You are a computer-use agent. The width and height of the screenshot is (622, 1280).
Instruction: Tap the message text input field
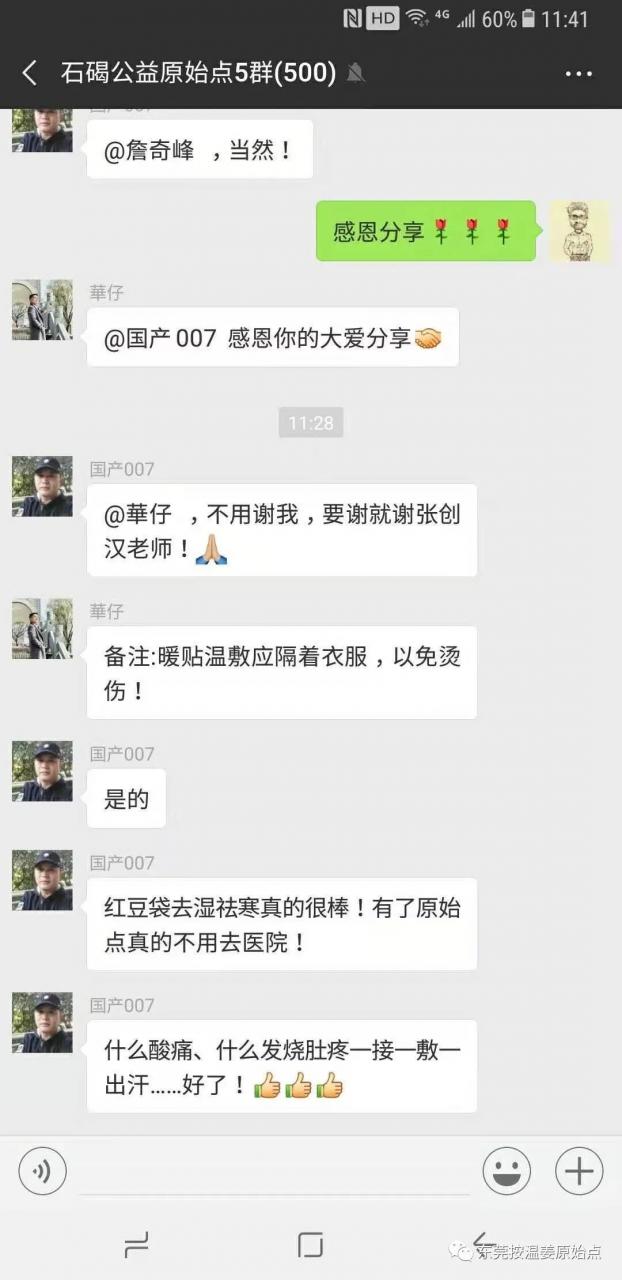click(x=274, y=1172)
